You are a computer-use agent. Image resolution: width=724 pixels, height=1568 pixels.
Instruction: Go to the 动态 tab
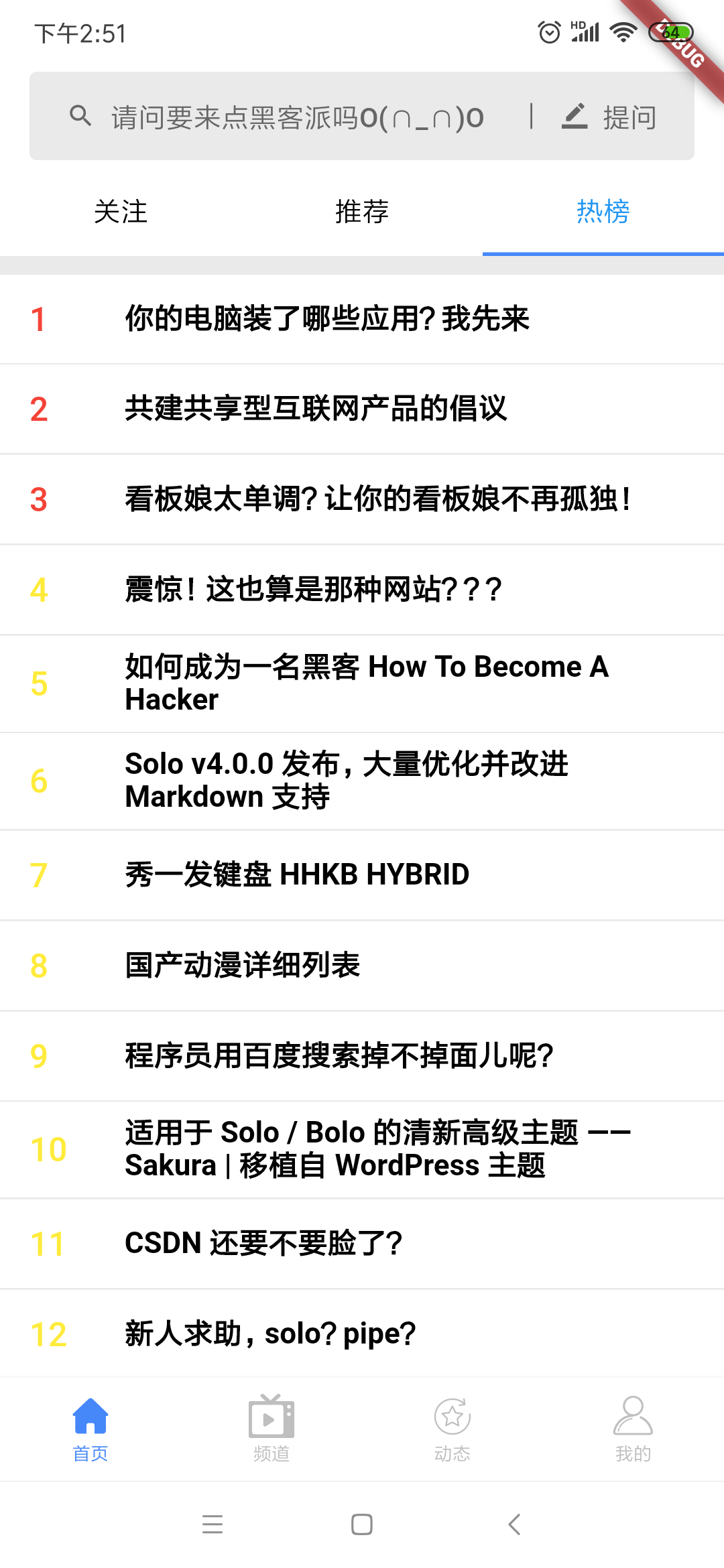tap(452, 1429)
